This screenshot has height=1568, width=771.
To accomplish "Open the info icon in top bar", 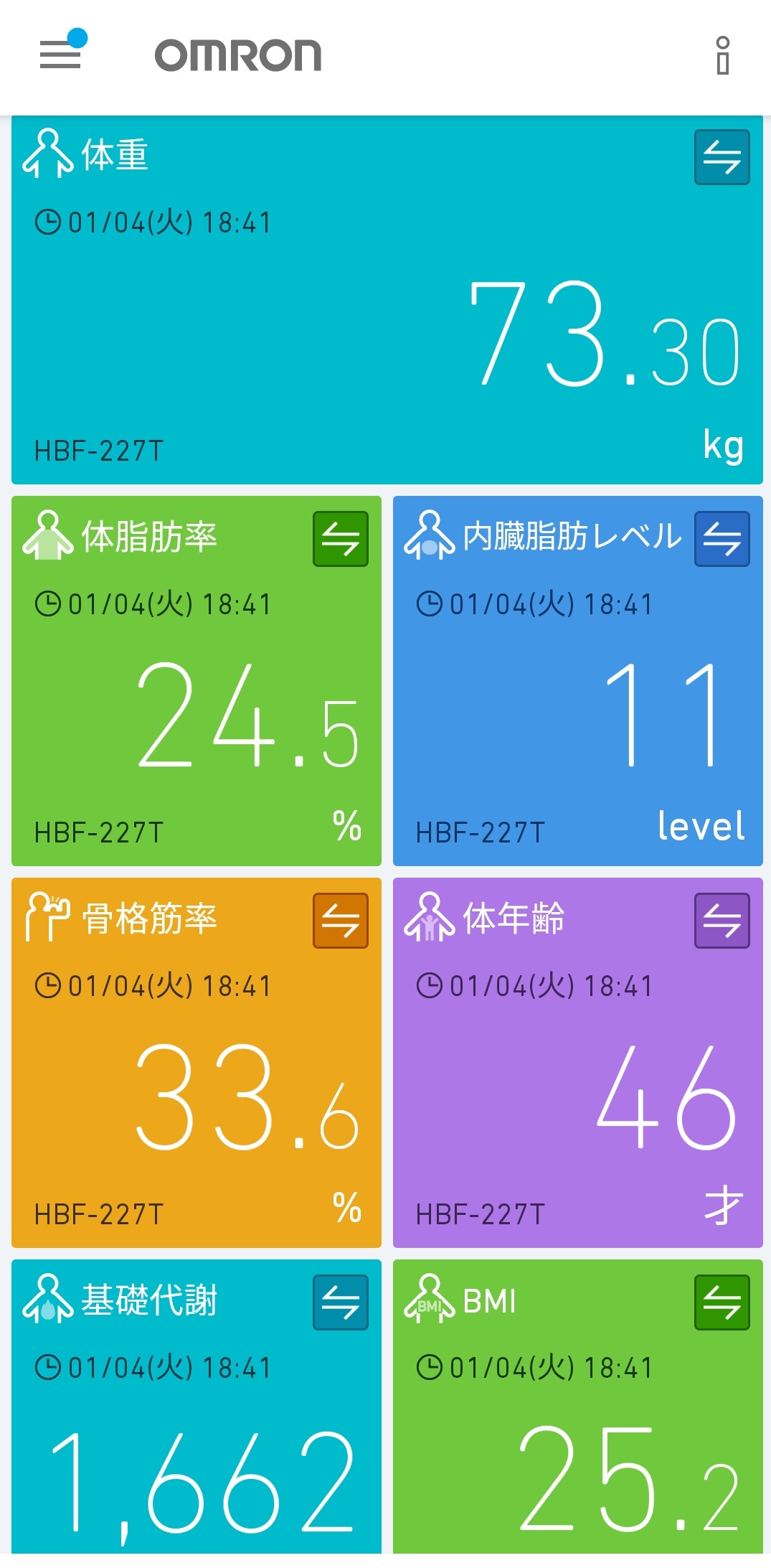I will tap(723, 55).
